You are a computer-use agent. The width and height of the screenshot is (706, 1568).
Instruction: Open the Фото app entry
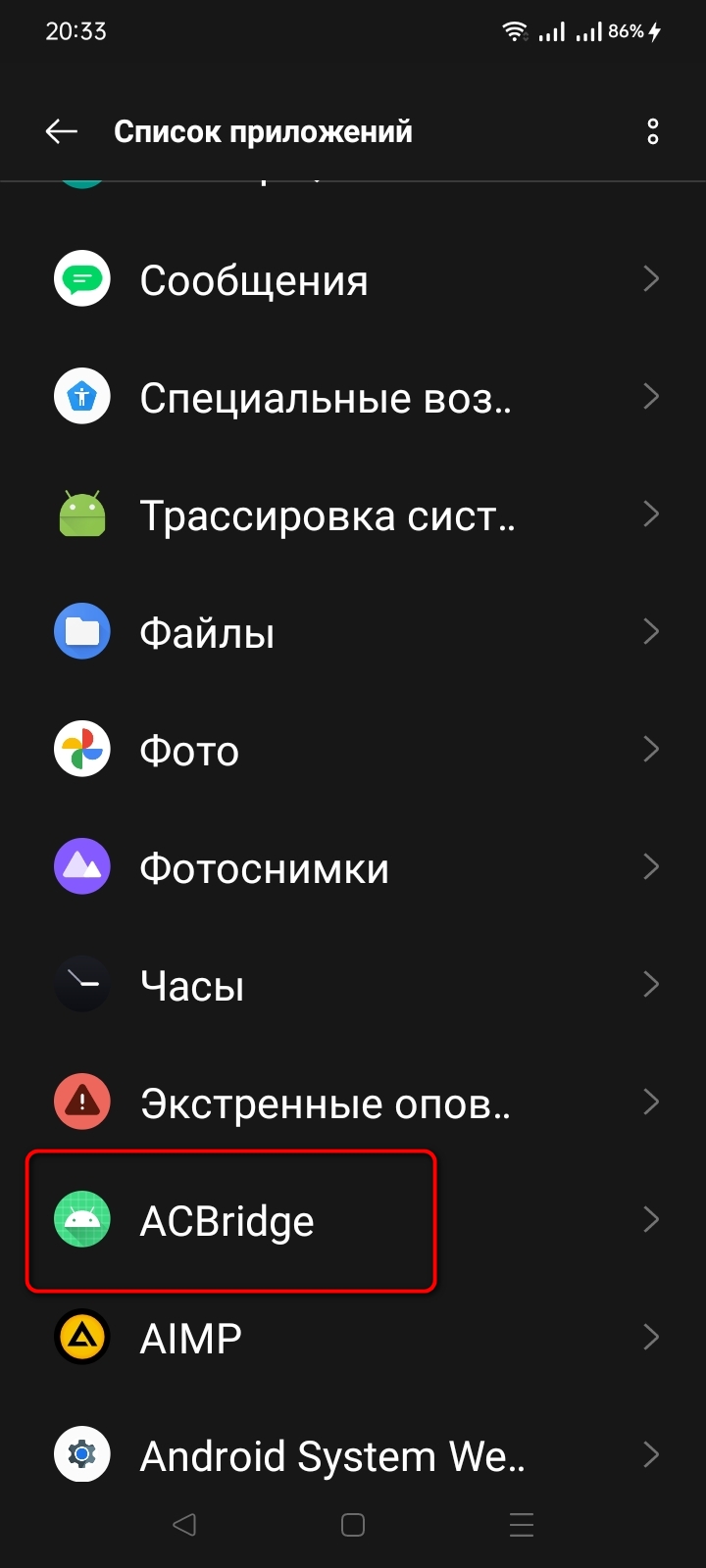point(353,751)
